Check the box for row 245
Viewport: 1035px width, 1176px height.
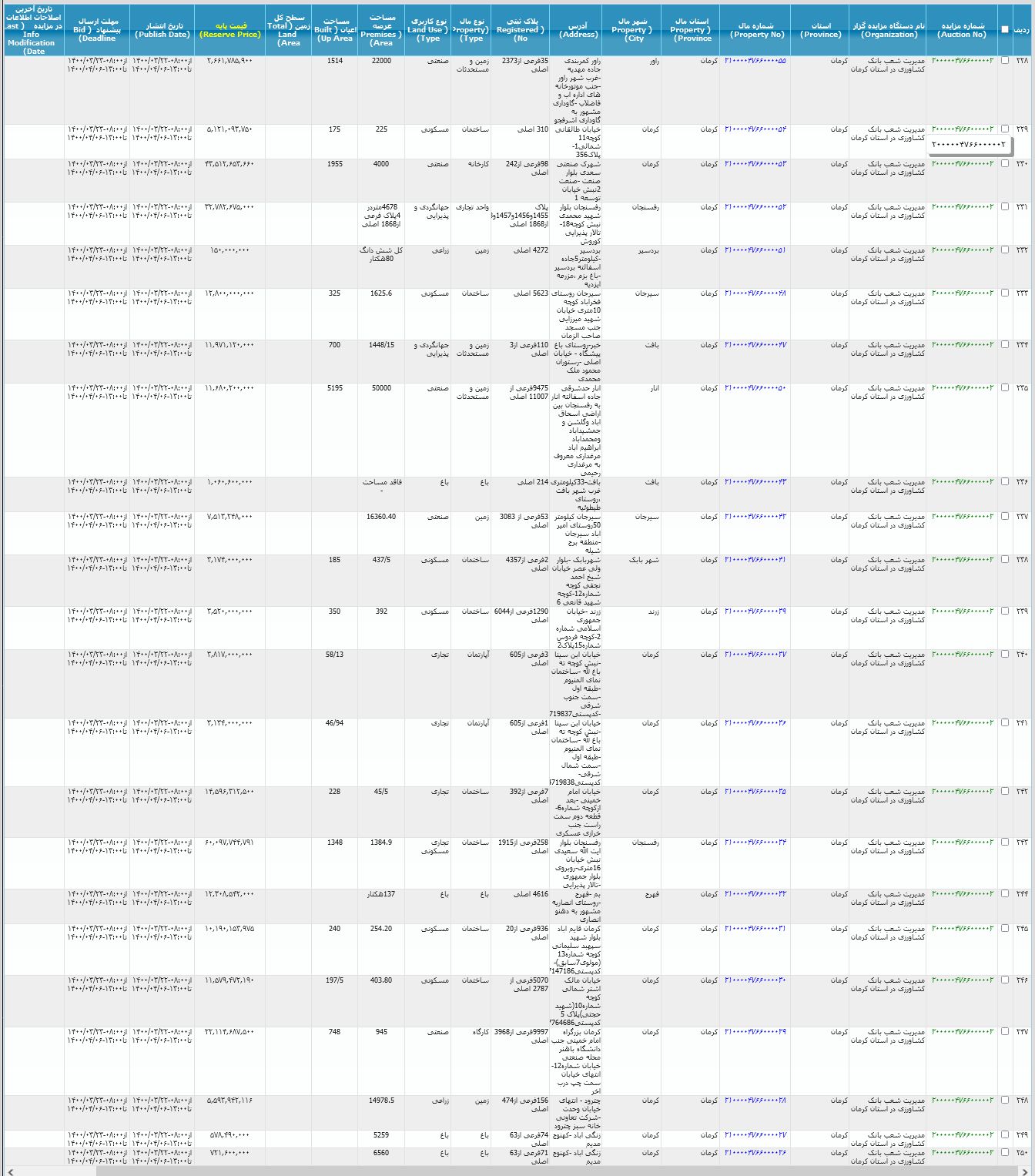[1005, 929]
